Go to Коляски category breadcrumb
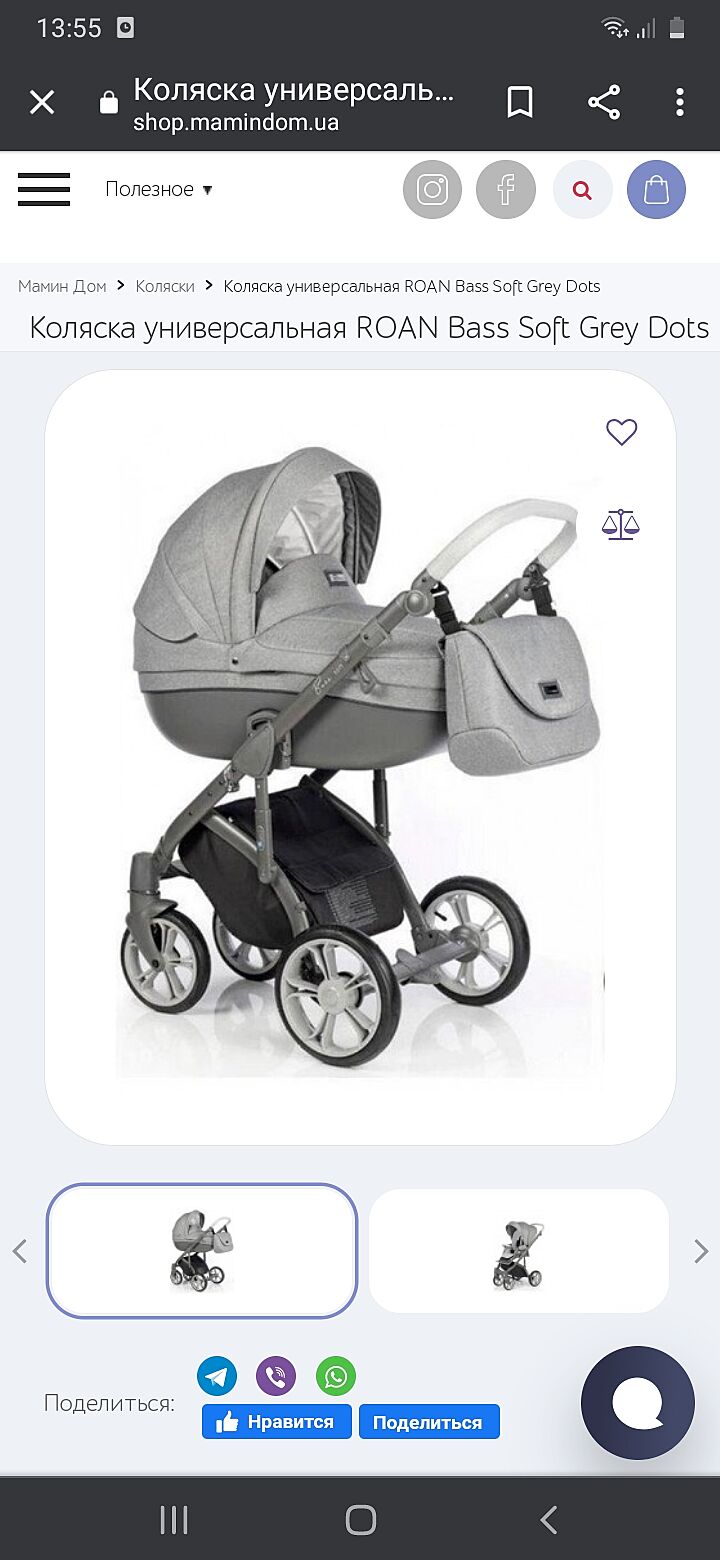720x1560 pixels. (165, 286)
